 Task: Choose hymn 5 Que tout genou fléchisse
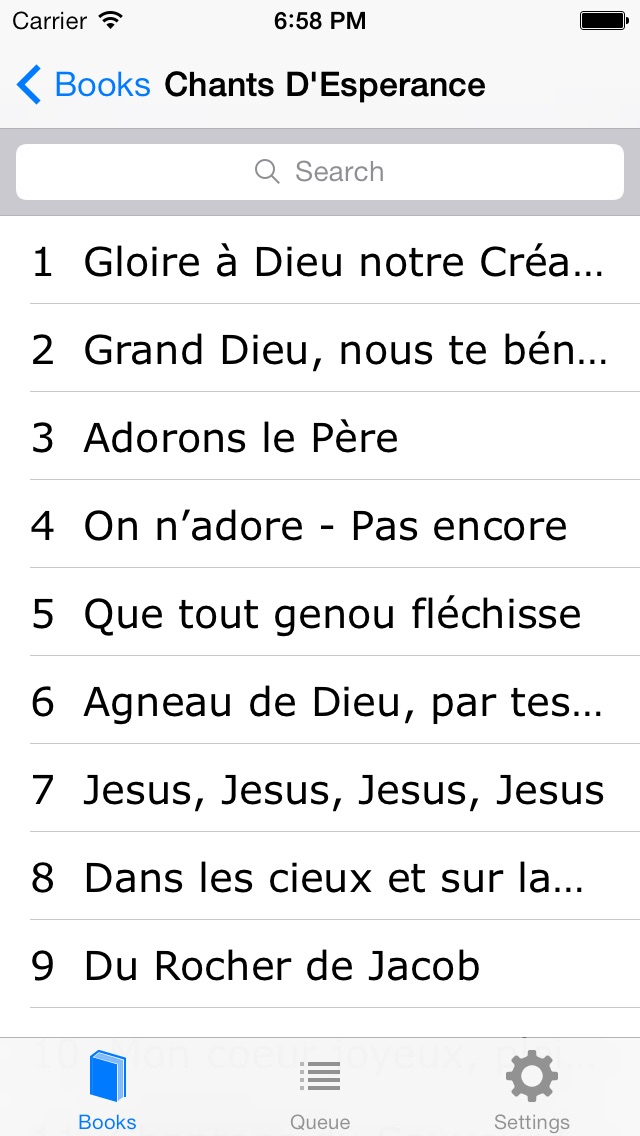320,613
